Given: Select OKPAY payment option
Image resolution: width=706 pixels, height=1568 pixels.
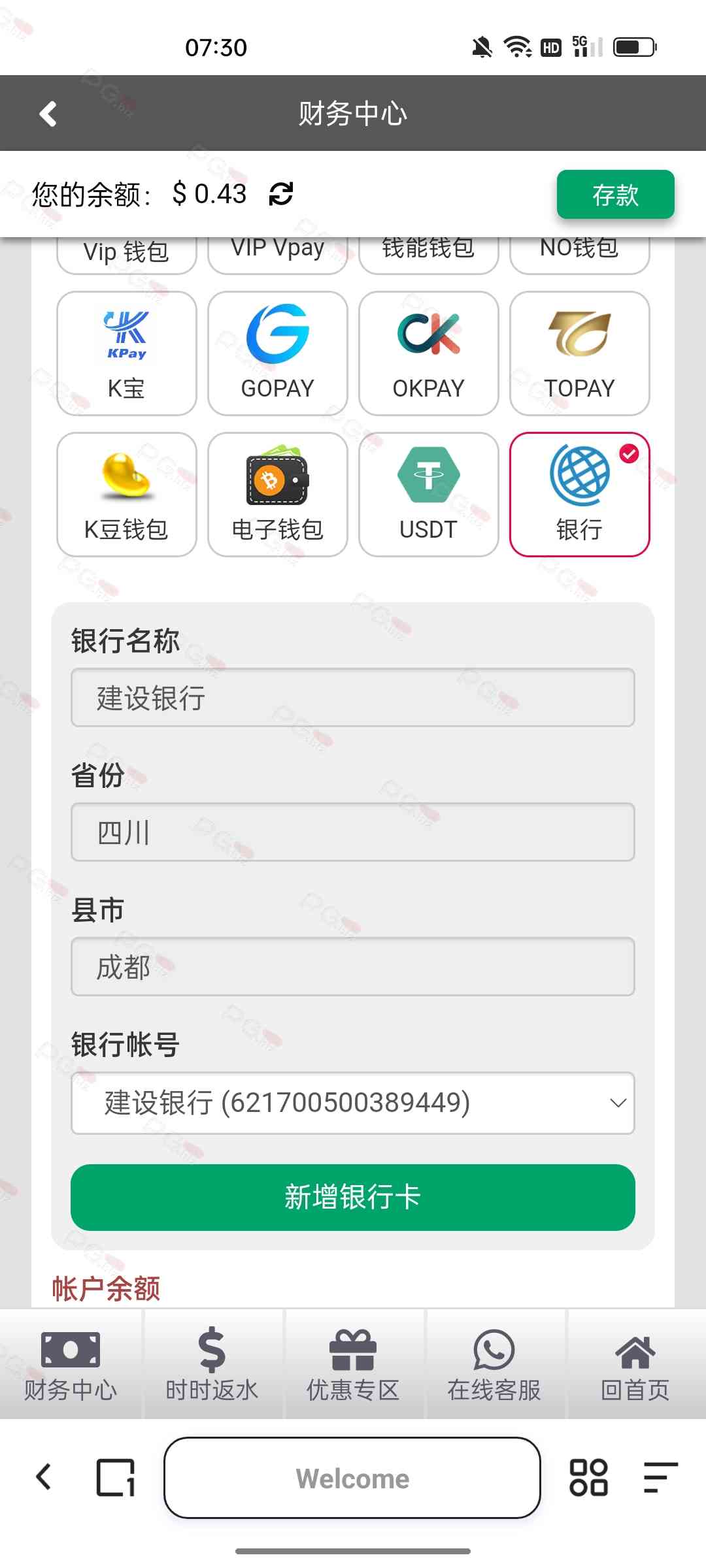Looking at the screenshot, I should pos(429,353).
